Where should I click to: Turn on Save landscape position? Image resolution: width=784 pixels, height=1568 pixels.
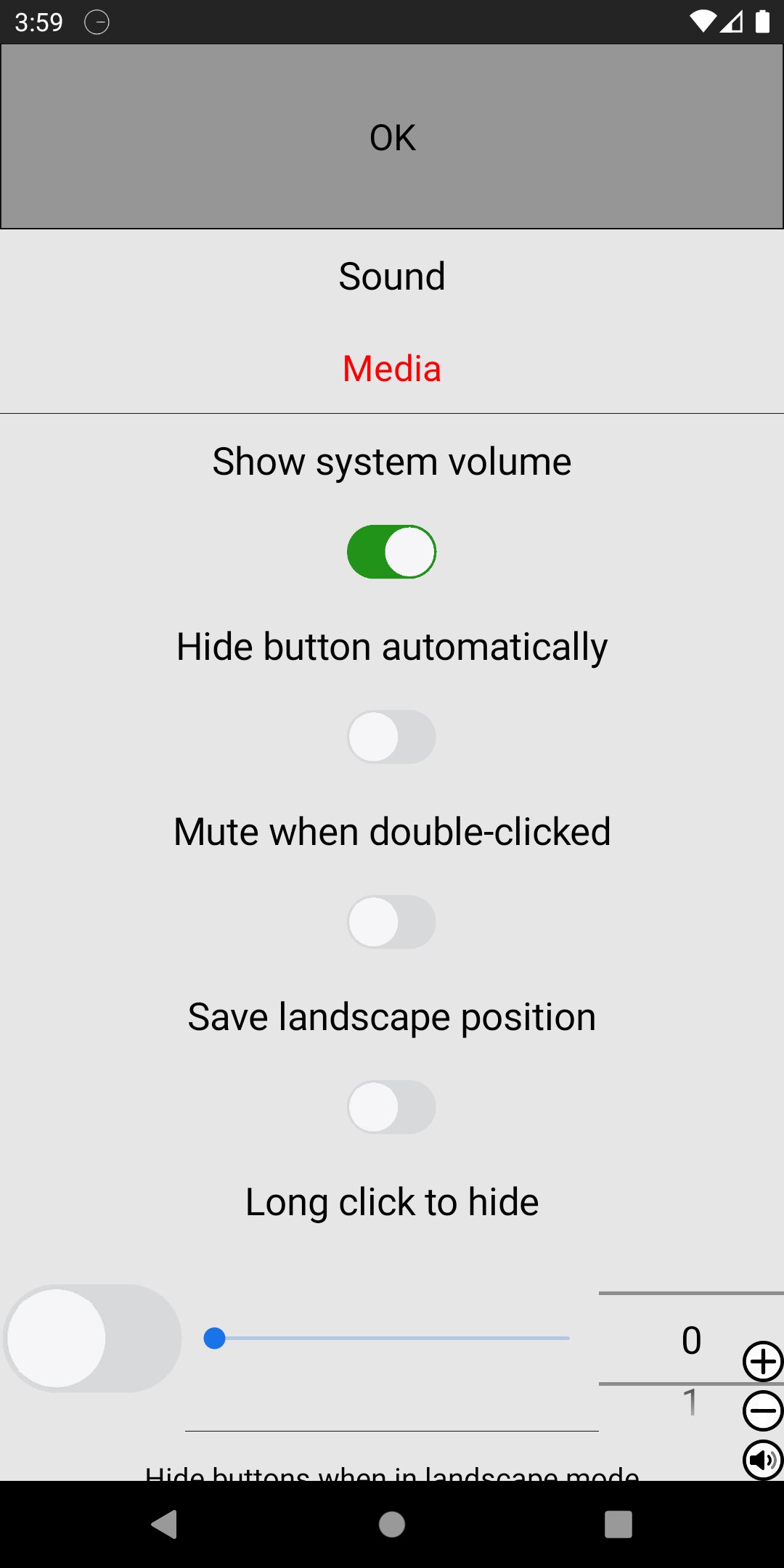[x=391, y=1107]
